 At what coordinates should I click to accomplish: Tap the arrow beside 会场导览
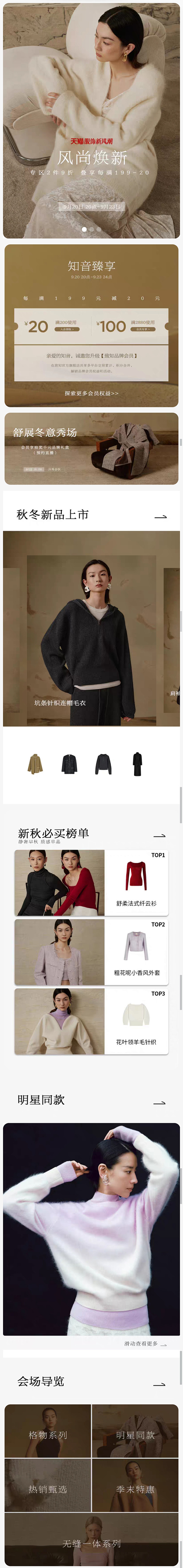[x=159, y=1384]
